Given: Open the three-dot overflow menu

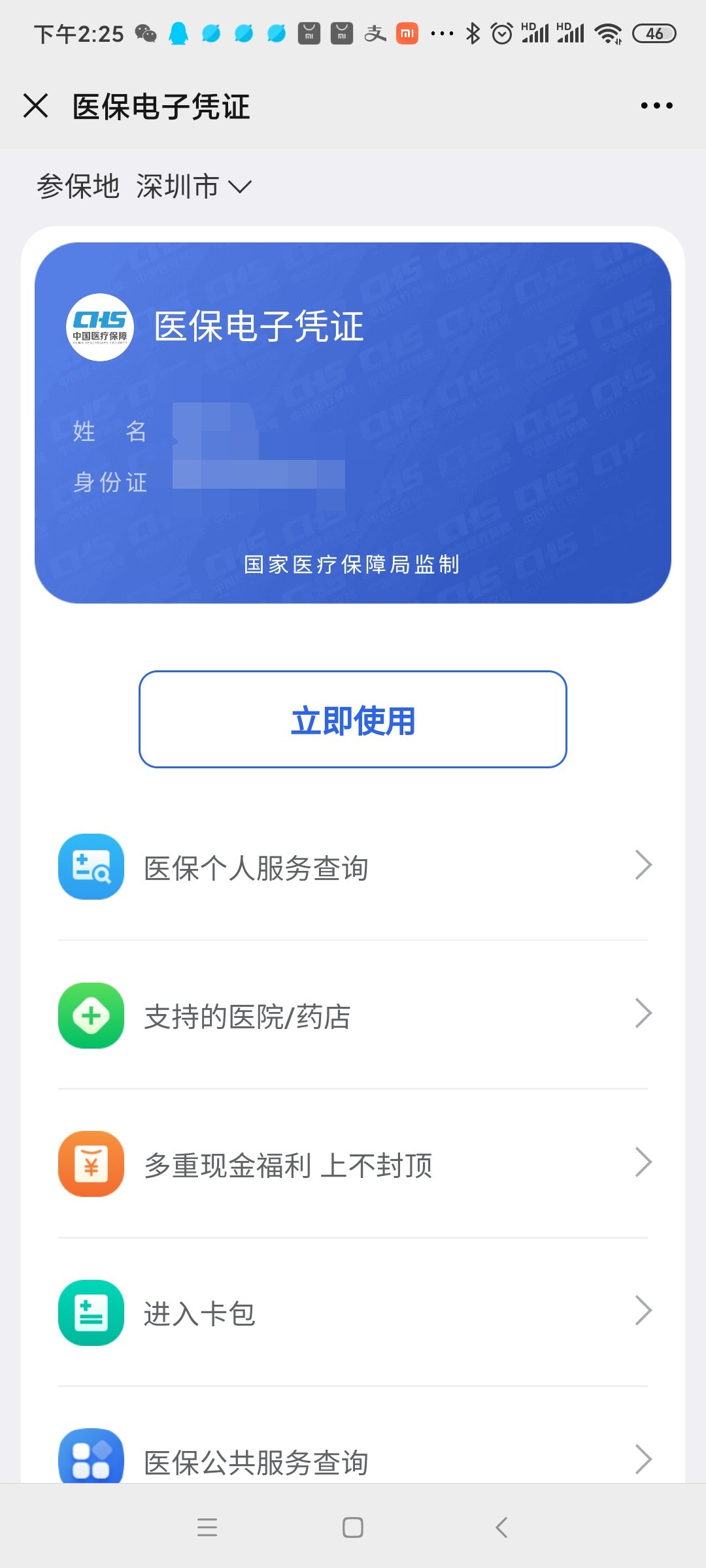Looking at the screenshot, I should point(656,106).
